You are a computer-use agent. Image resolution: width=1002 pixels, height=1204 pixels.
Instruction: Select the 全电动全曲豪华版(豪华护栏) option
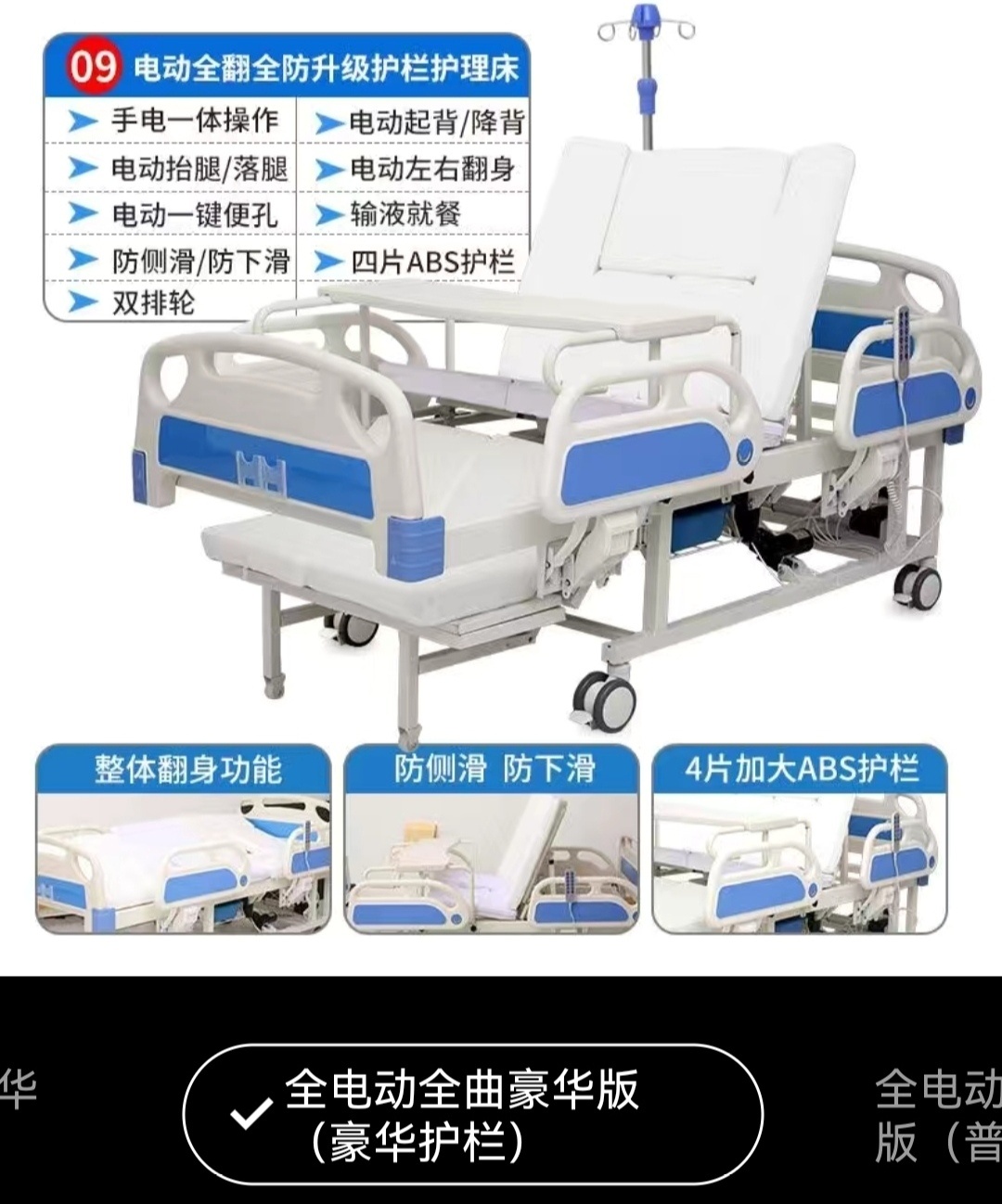472,1114
